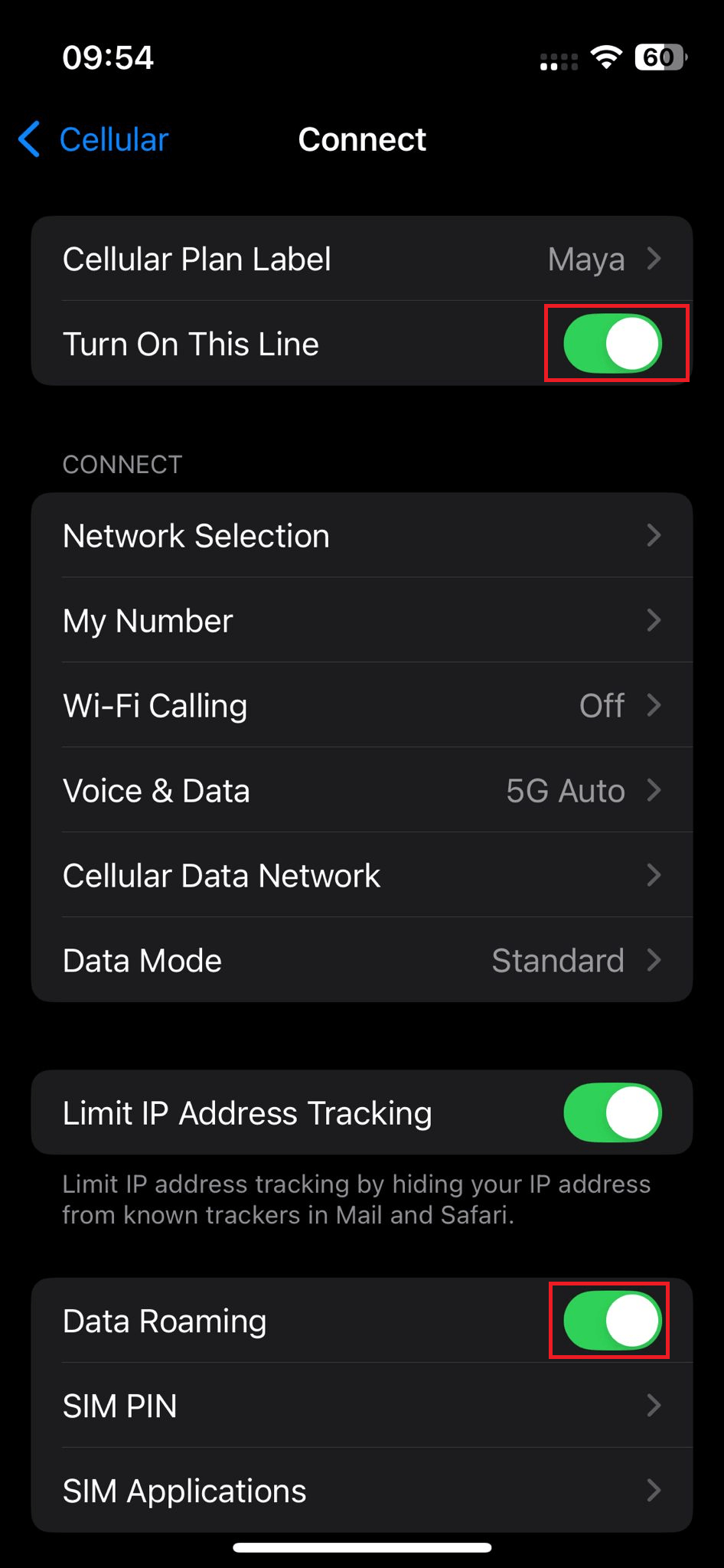This screenshot has height=1568, width=724.
Task: Open Data Mode setting
Action: coord(361,961)
